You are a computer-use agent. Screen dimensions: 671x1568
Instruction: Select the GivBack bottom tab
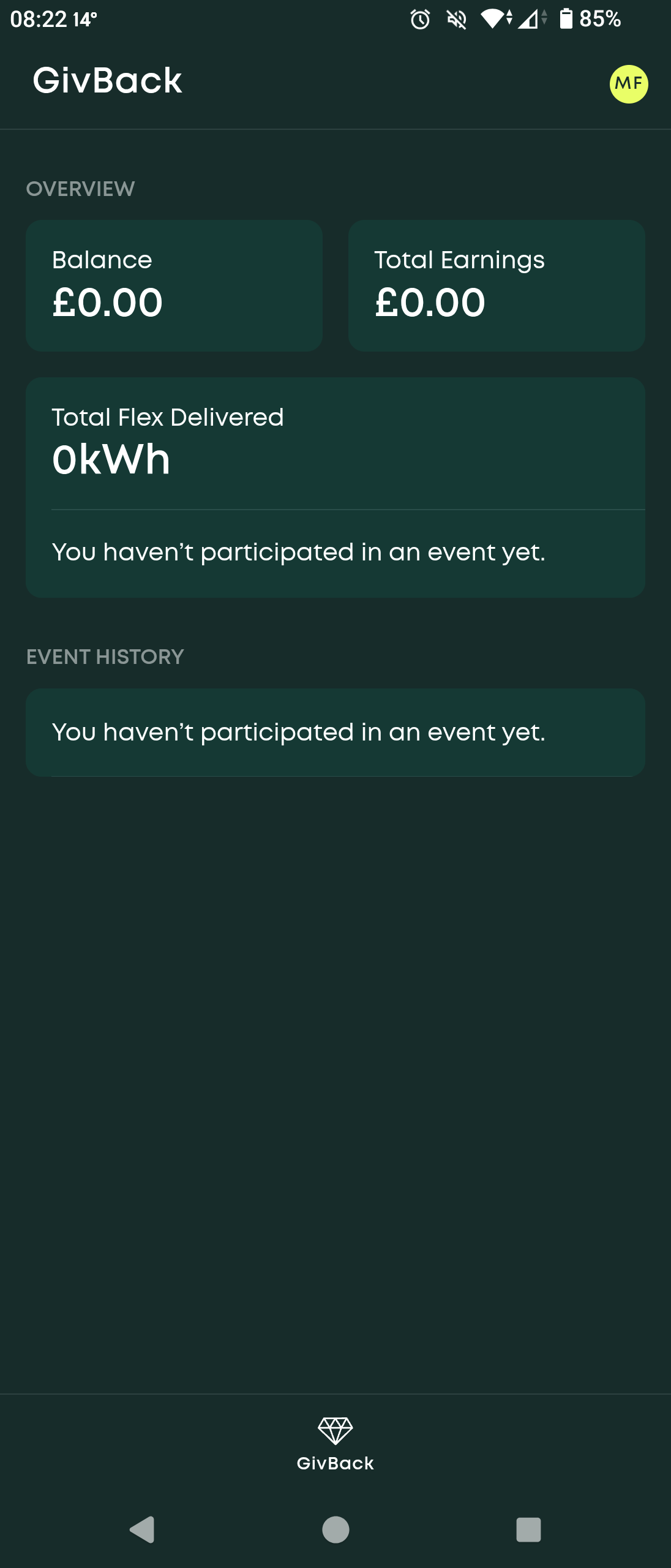[335, 1444]
